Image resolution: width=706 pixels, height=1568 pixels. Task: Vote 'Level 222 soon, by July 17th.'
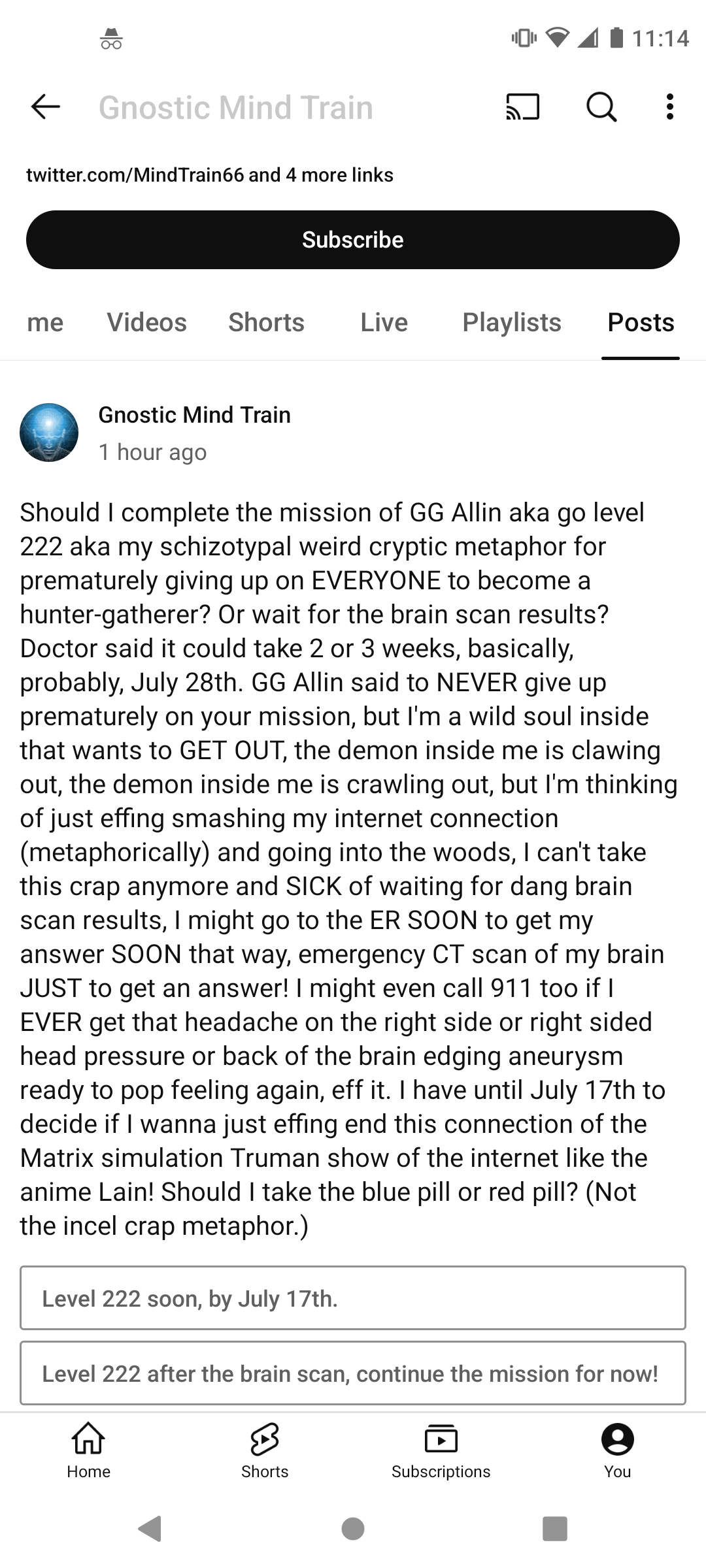(353, 1298)
